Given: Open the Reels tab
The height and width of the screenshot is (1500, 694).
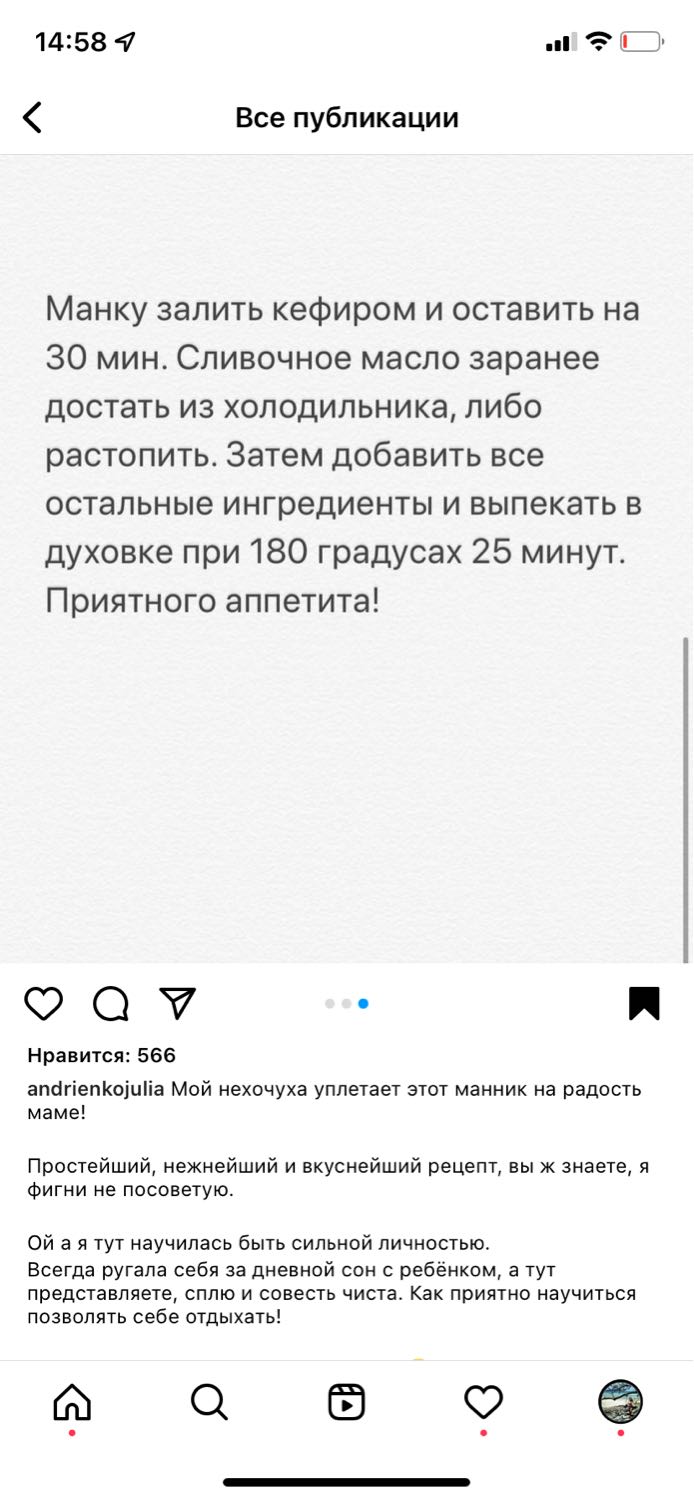Looking at the screenshot, I should pos(346,1402).
